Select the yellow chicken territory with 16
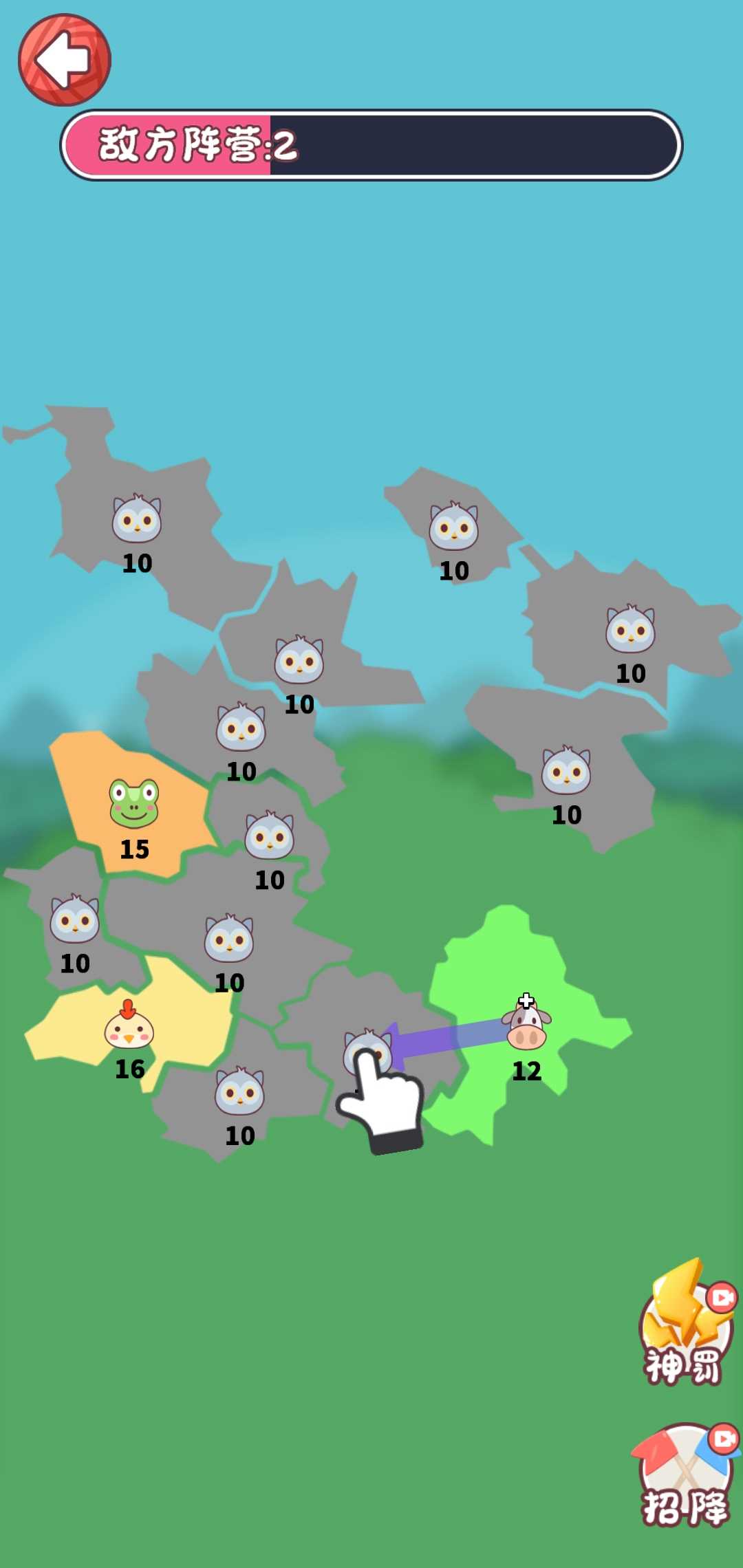This screenshot has width=743, height=1568. coord(129,1030)
